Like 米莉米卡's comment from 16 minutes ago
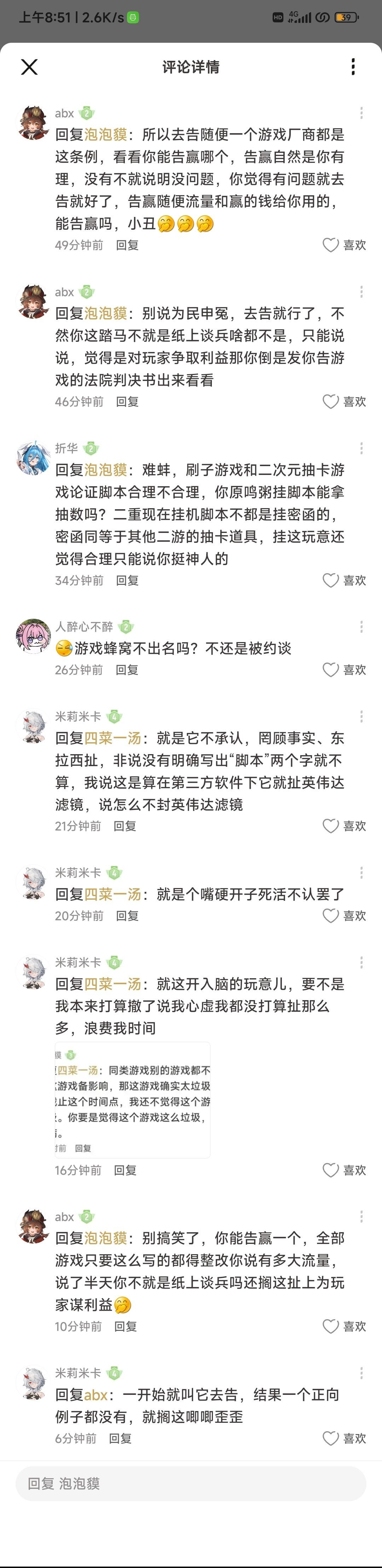382x1568 pixels. [x=331, y=1170]
